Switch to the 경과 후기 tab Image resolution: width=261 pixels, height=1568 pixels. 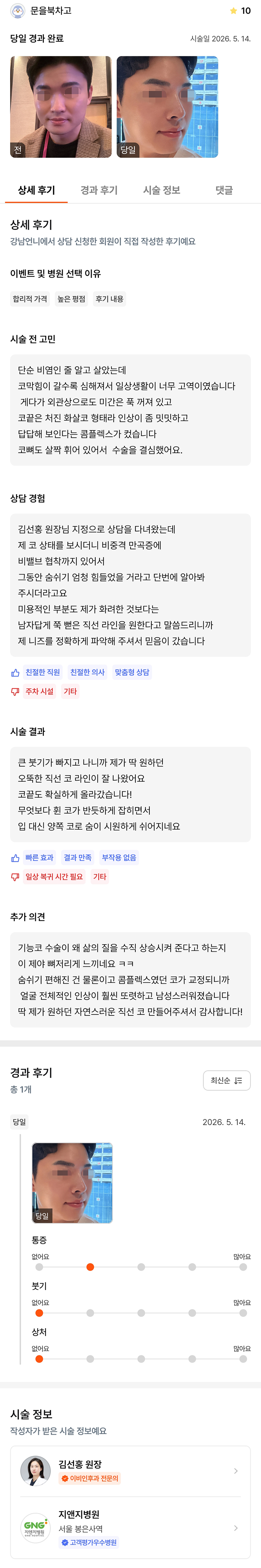pyautogui.click(x=99, y=190)
